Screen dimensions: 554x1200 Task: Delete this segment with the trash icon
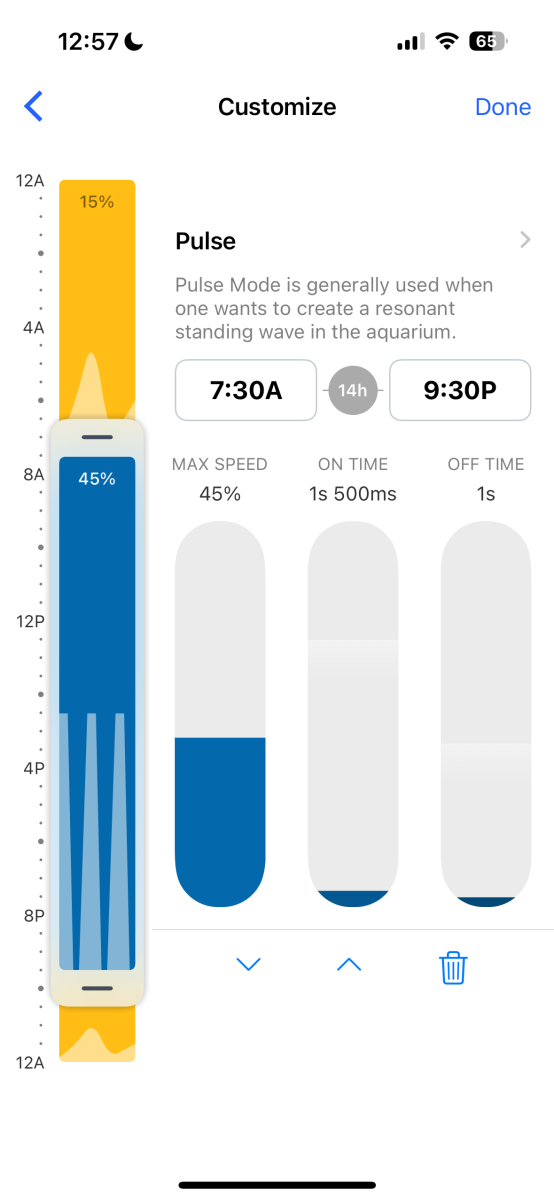tap(453, 967)
